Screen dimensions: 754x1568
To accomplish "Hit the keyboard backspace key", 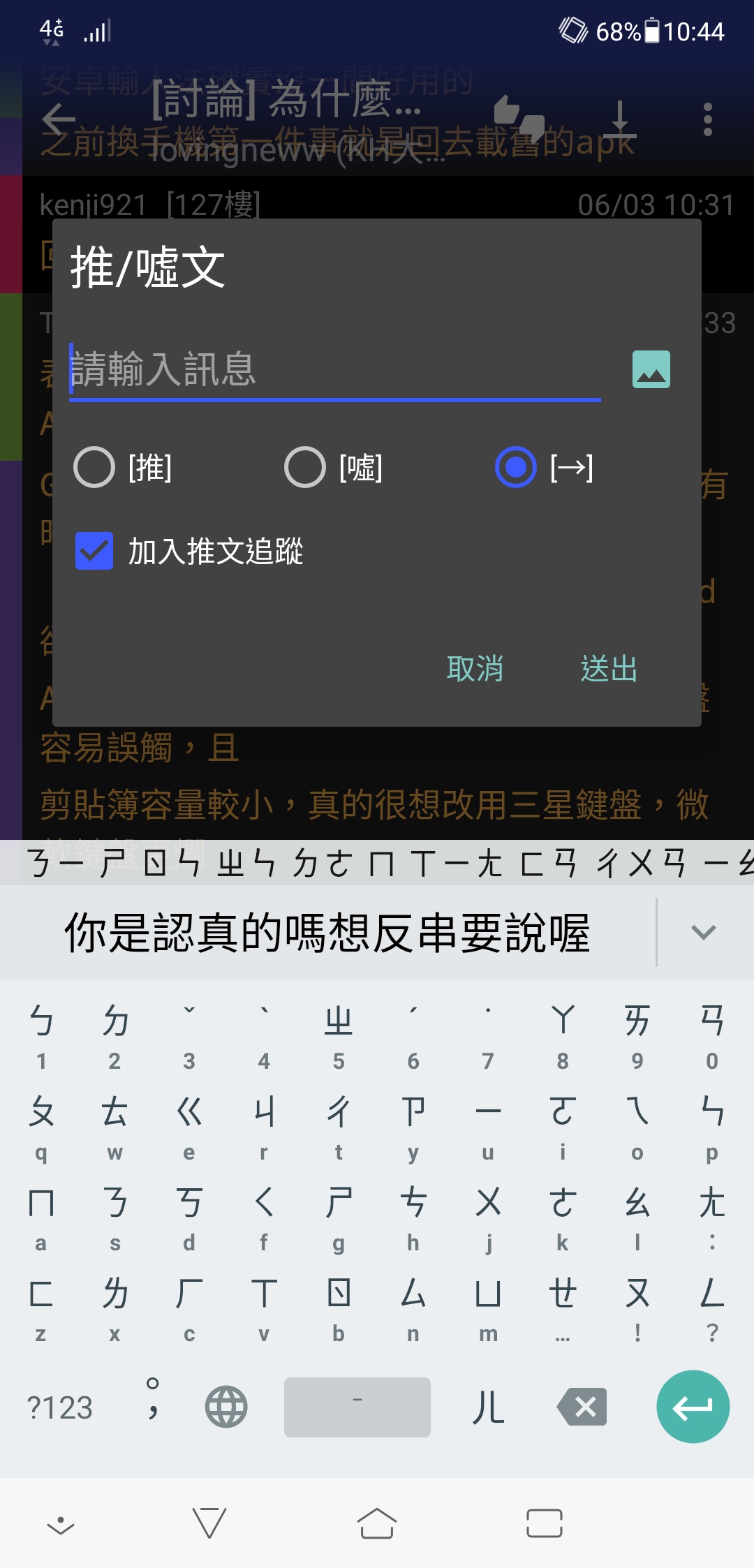I will [582, 1407].
